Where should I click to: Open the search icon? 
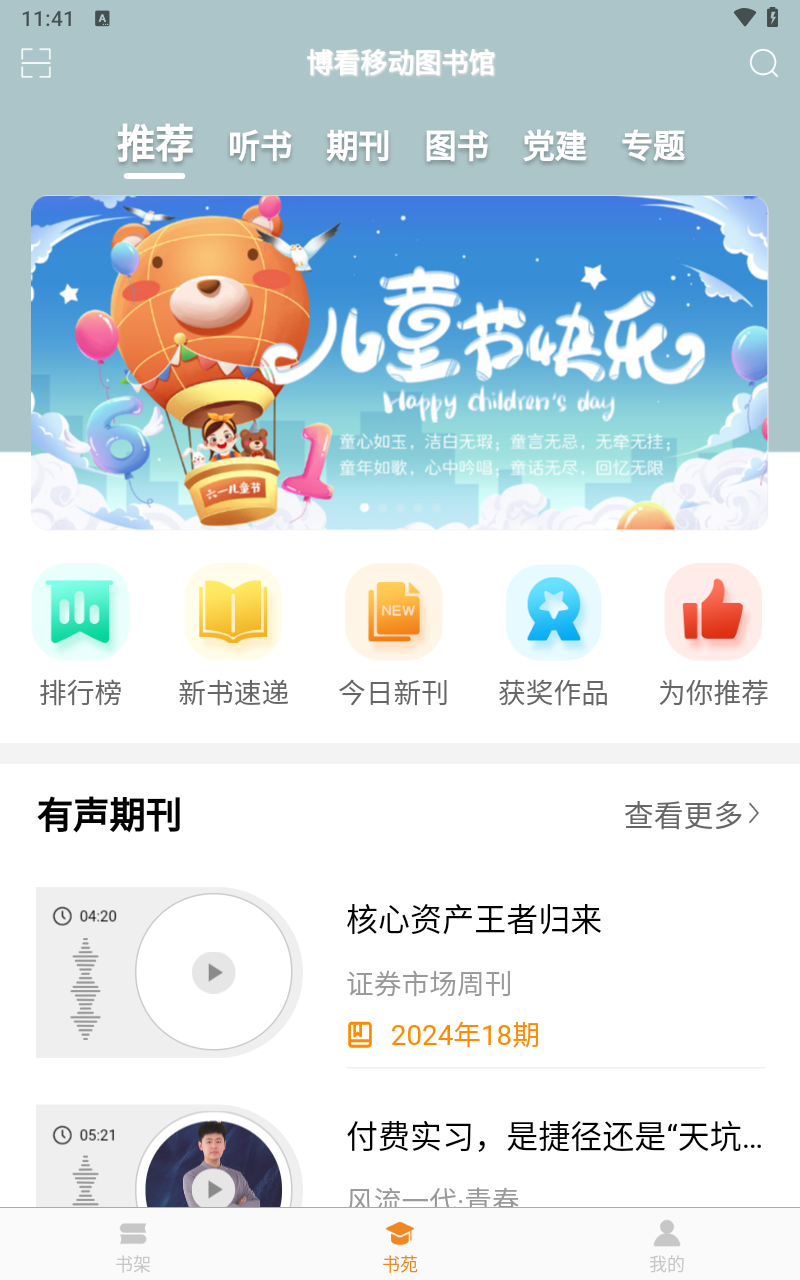(x=763, y=63)
